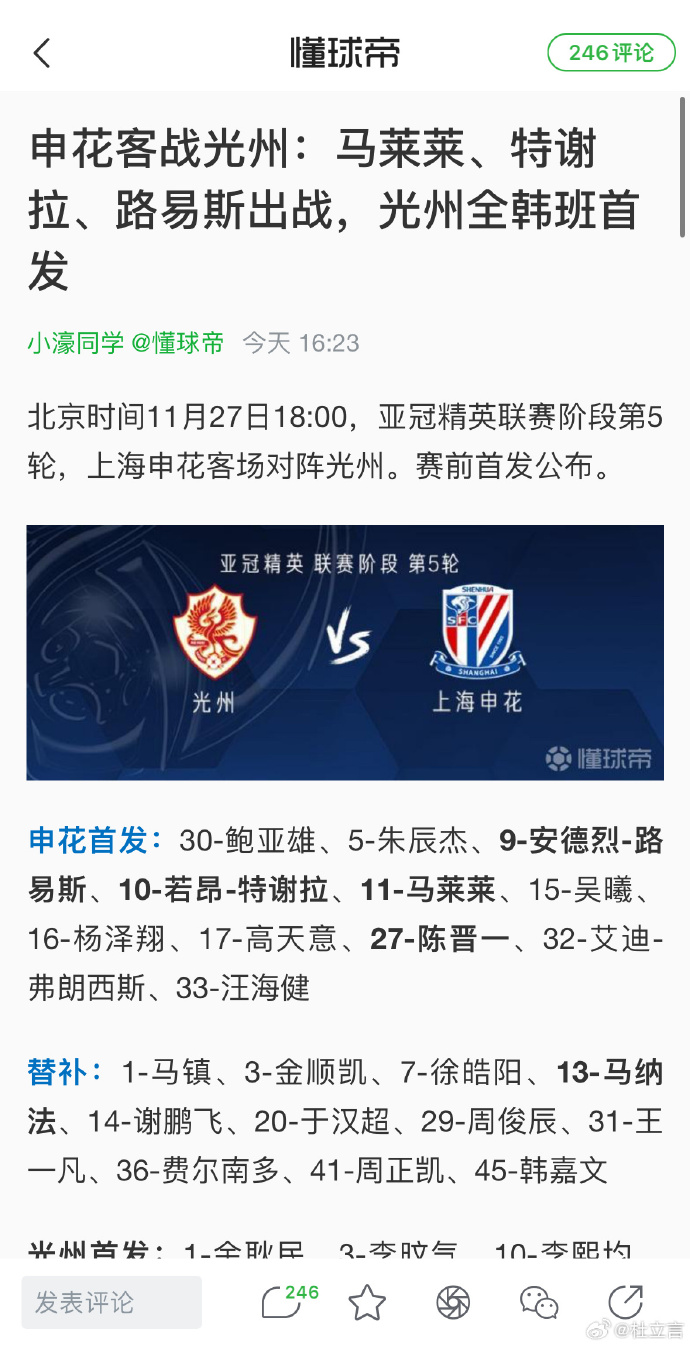
Task: Tap the 发表评论 comment field
Action: [x=112, y=1302]
